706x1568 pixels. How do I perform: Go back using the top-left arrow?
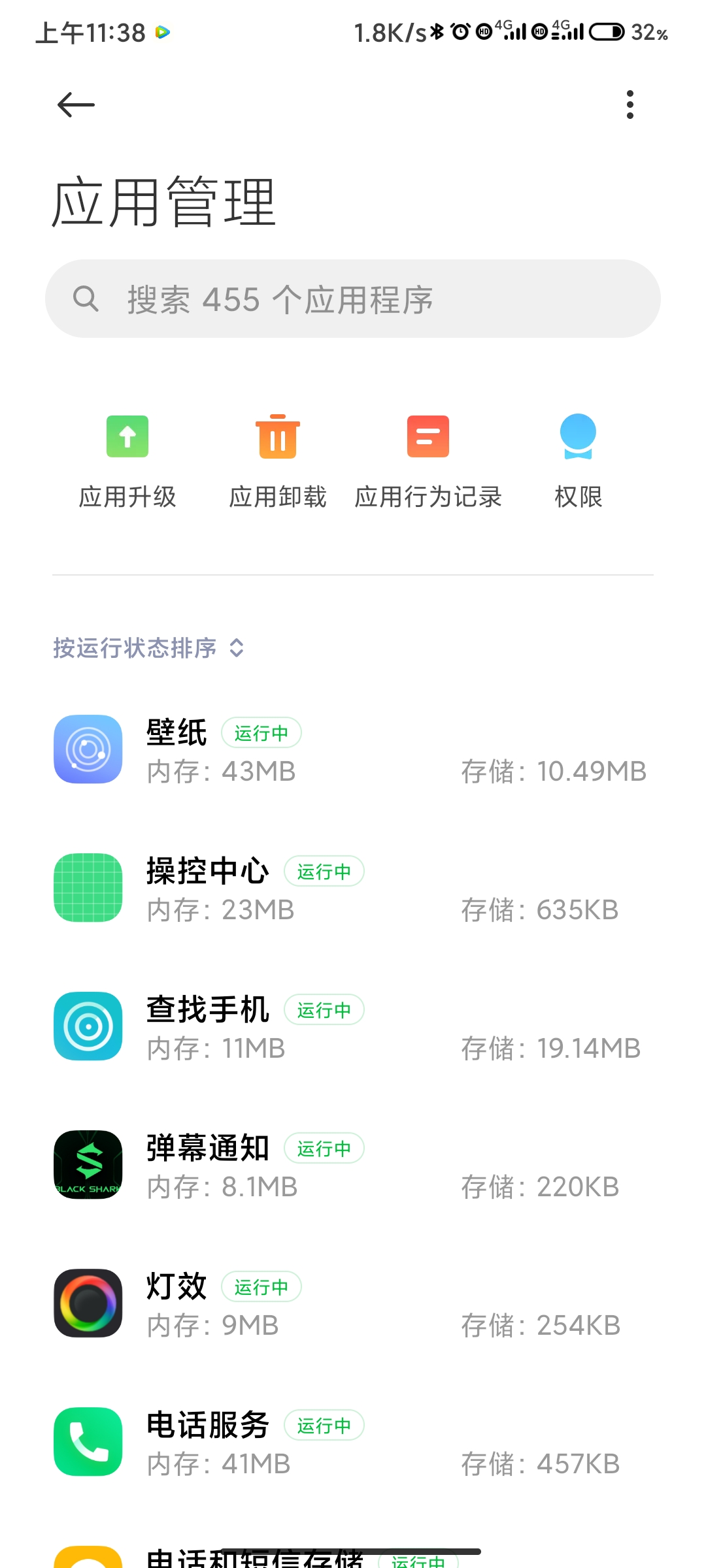coord(76,105)
